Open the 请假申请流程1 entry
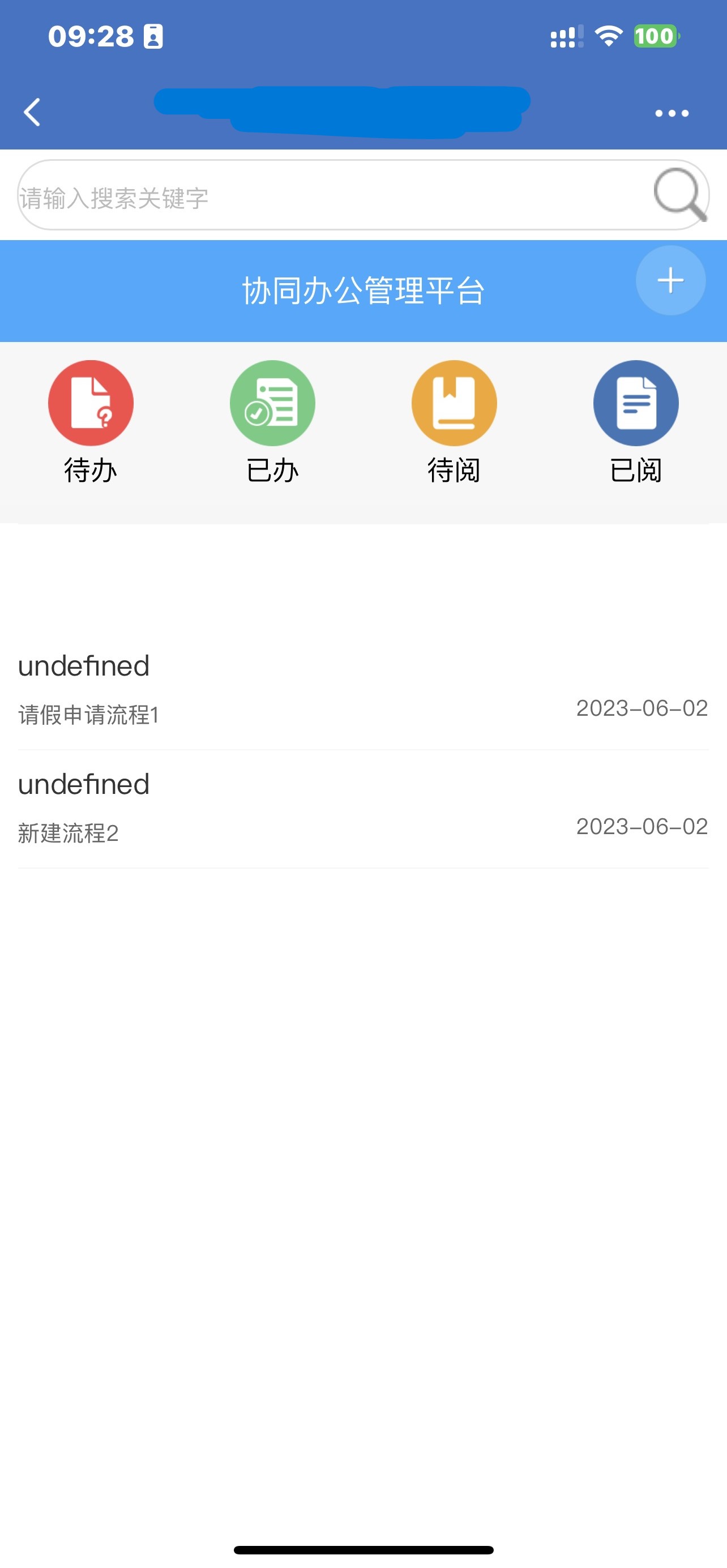Viewport: 727px width, 1568px height. point(362,691)
